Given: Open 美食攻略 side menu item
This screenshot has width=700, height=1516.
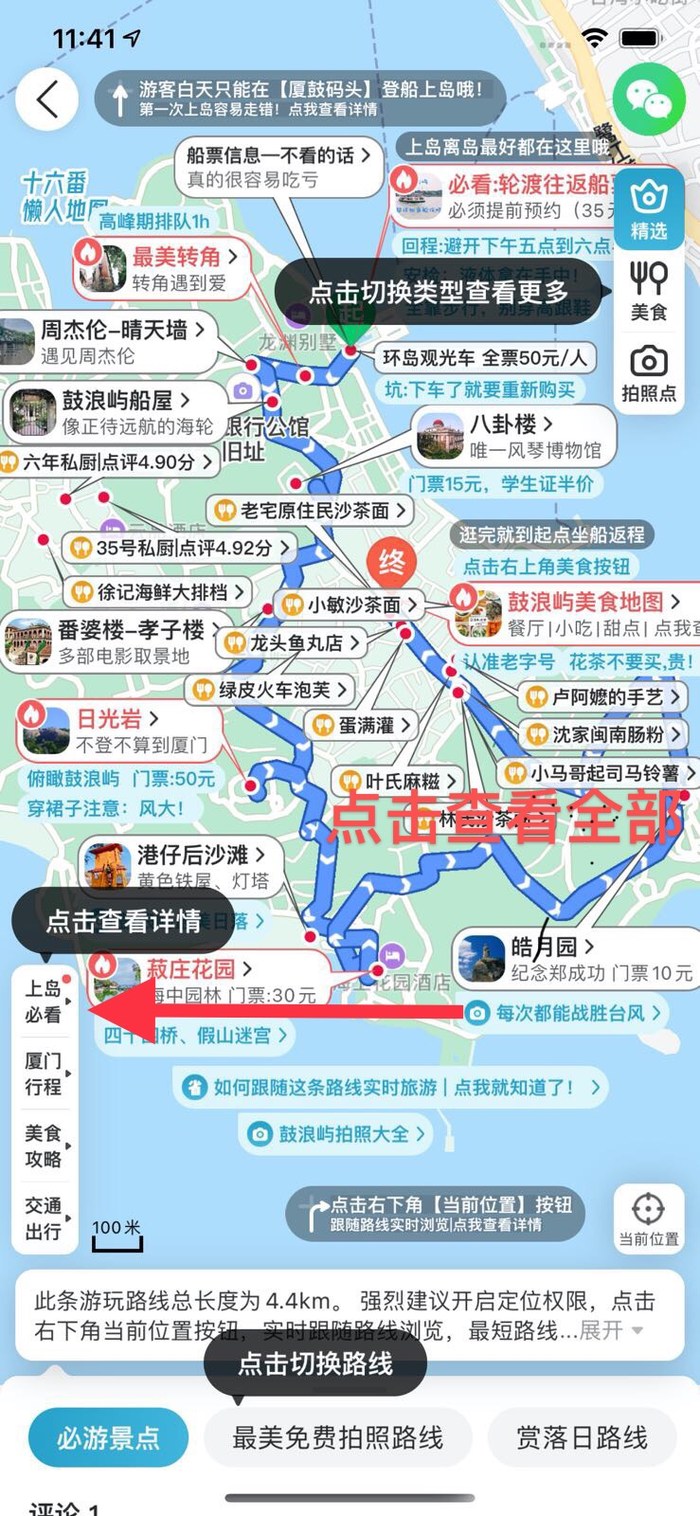Looking at the screenshot, I should pyautogui.click(x=45, y=1146).
